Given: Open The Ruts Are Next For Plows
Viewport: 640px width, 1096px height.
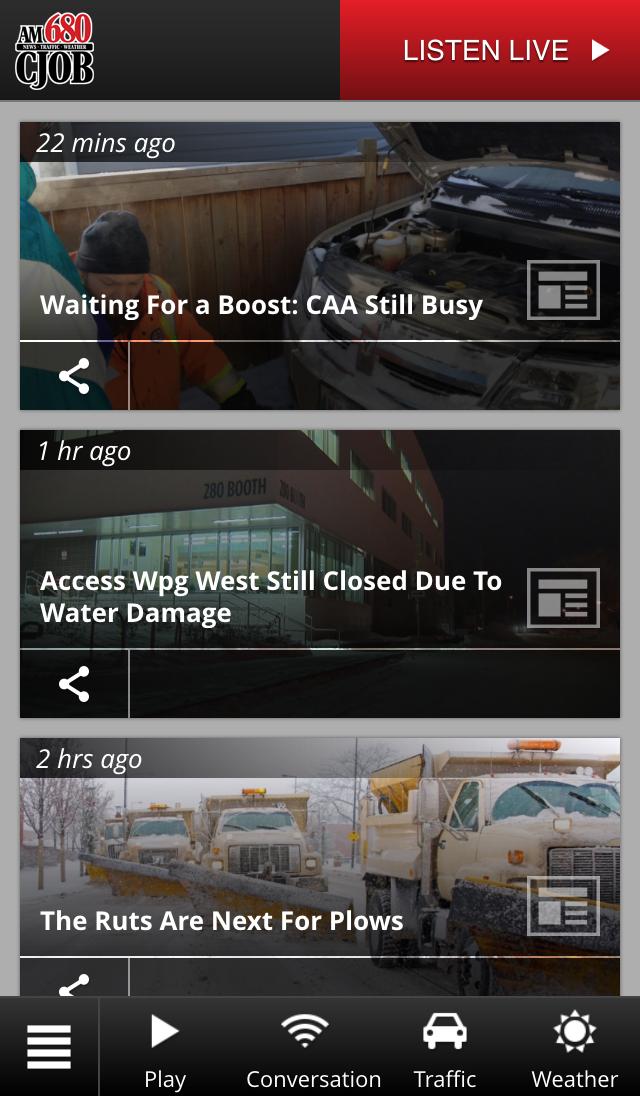Looking at the screenshot, I should tap(222, 920).
